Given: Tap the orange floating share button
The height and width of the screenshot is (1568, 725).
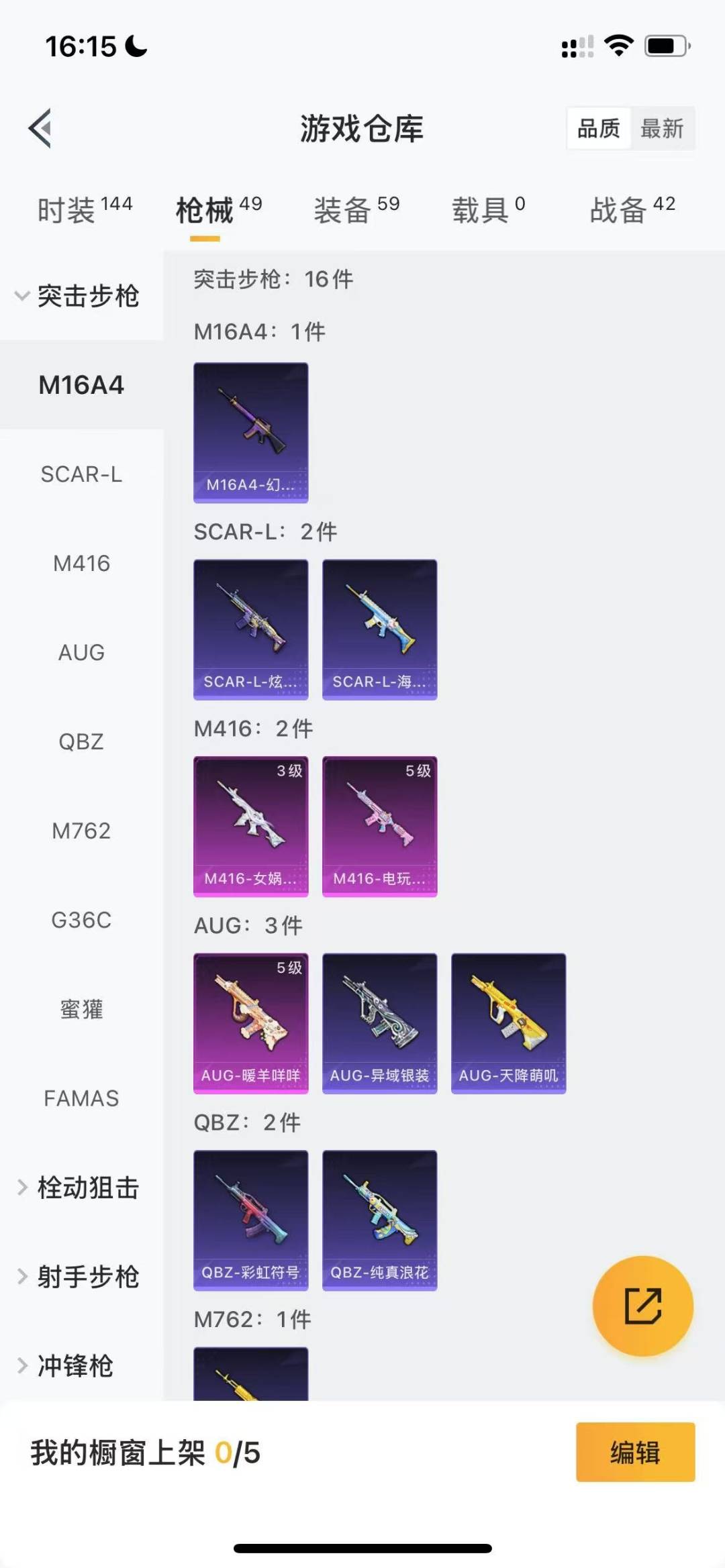Looking at the screenshot, I should 642,1306.
